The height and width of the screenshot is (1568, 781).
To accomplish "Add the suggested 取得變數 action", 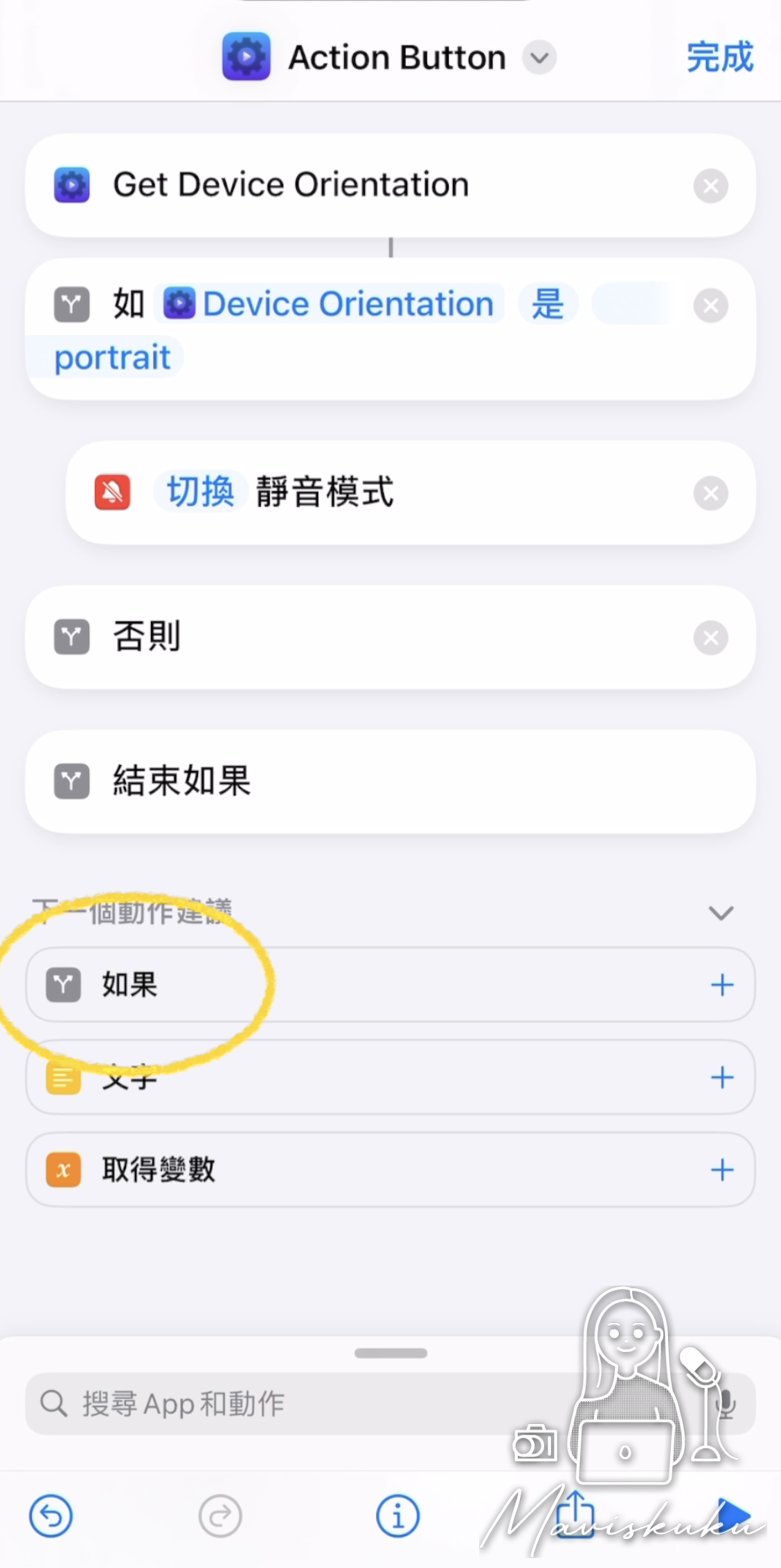I will (722, 1170).
